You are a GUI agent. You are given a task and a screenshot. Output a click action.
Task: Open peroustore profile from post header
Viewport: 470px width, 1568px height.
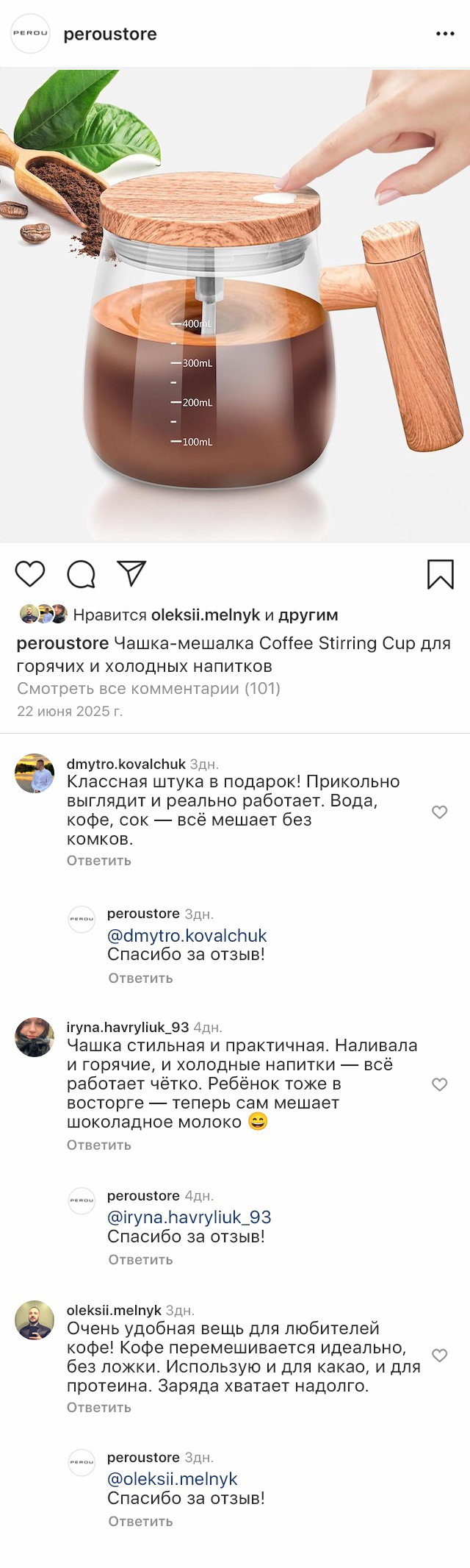pos(109,34)
